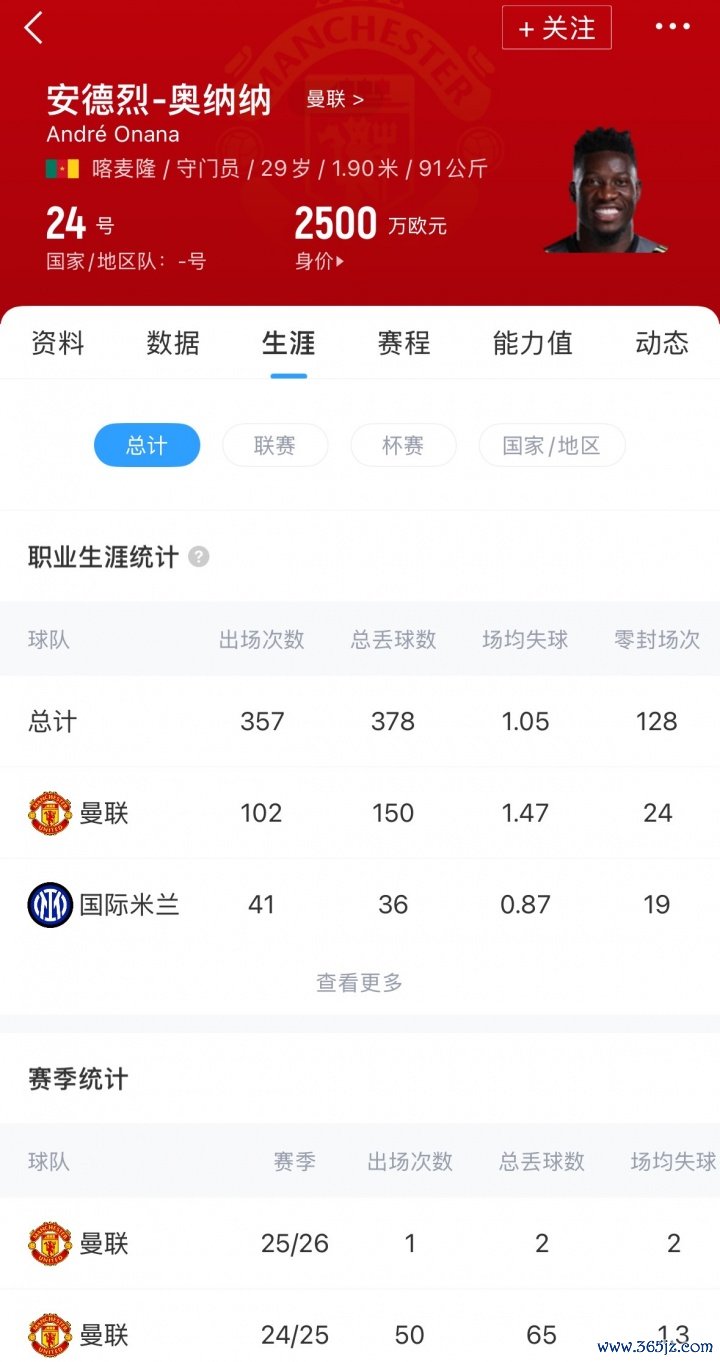Select the 总计 filter chip
Screen dimensions: 720x1362
click(x=147, y=445)
